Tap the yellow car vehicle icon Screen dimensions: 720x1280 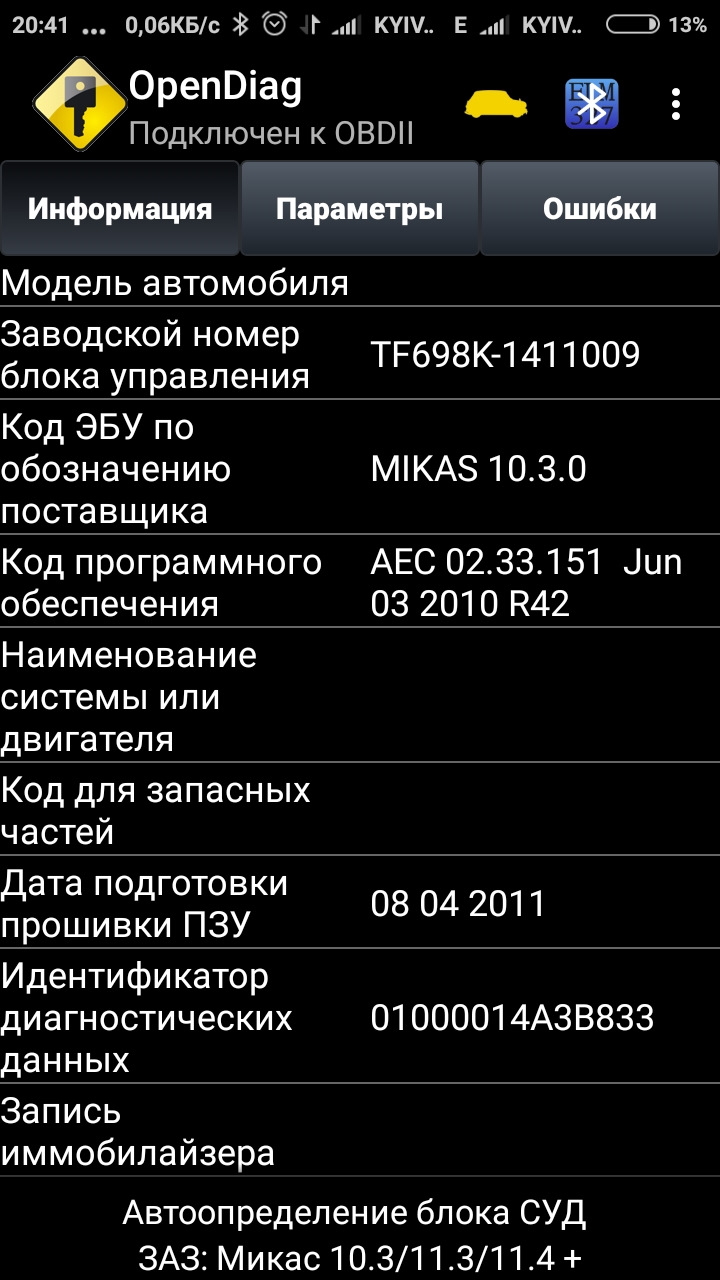(x=497, y=104)
